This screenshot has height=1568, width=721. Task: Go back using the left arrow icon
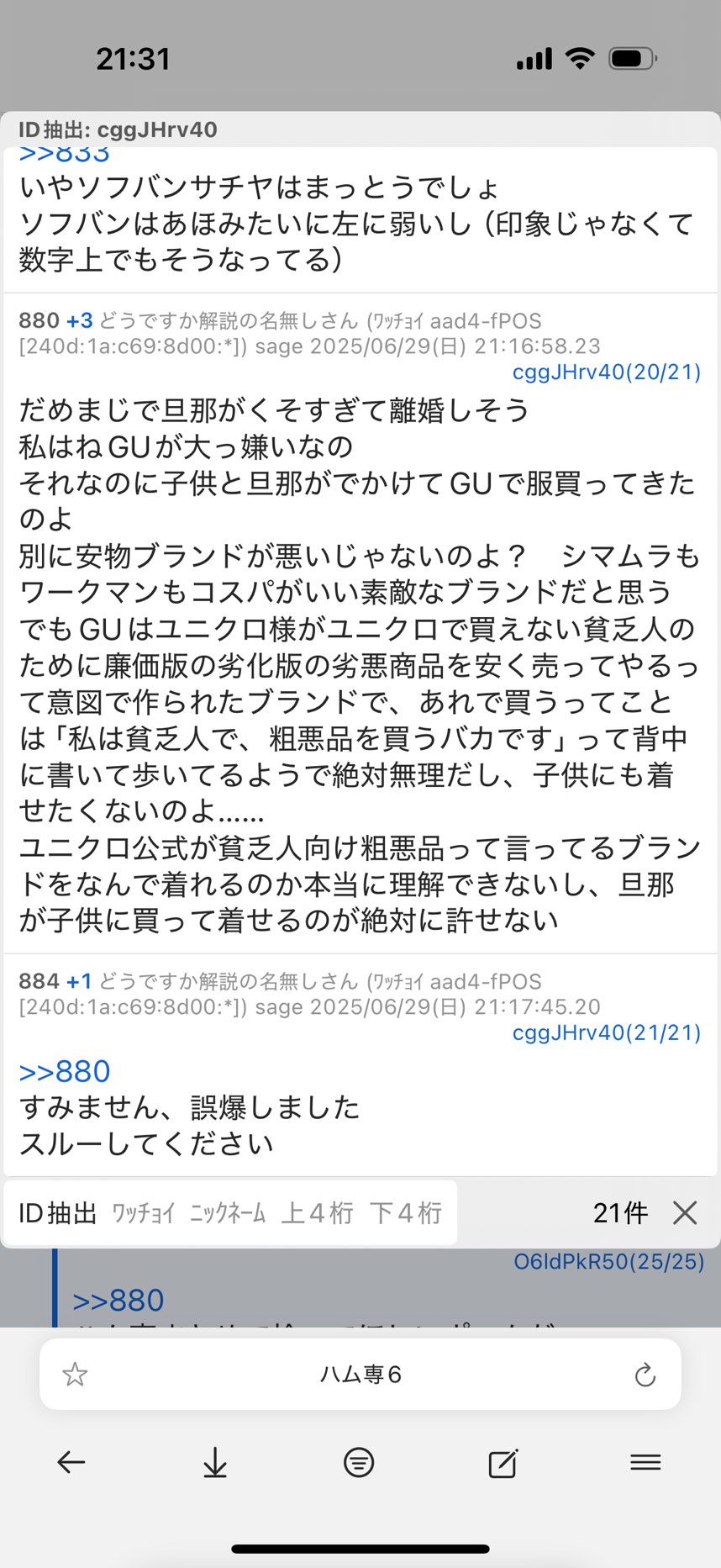[x=71, y=1463]
